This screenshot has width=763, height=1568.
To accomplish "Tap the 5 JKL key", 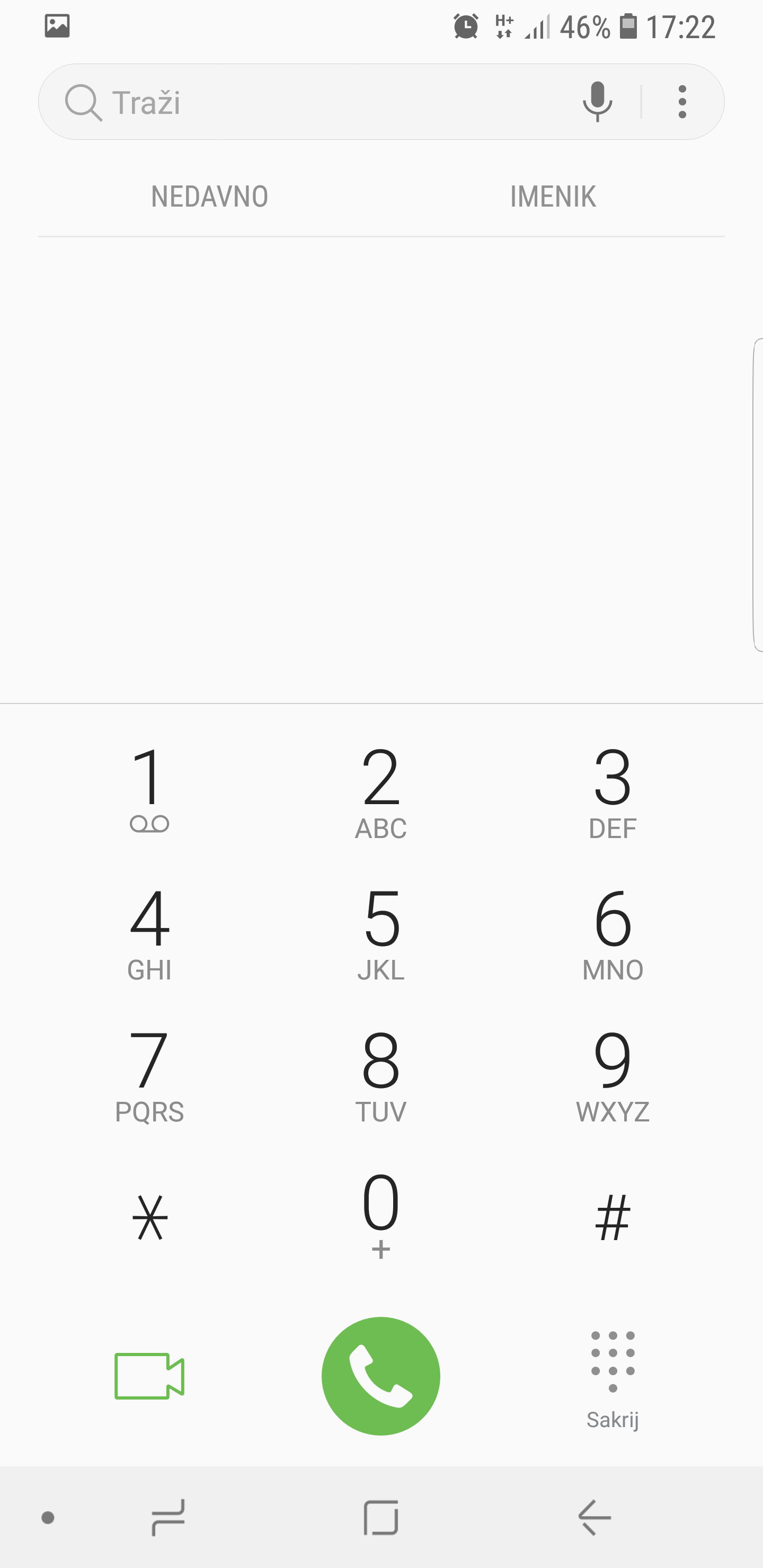I will (x=380, y=932).
